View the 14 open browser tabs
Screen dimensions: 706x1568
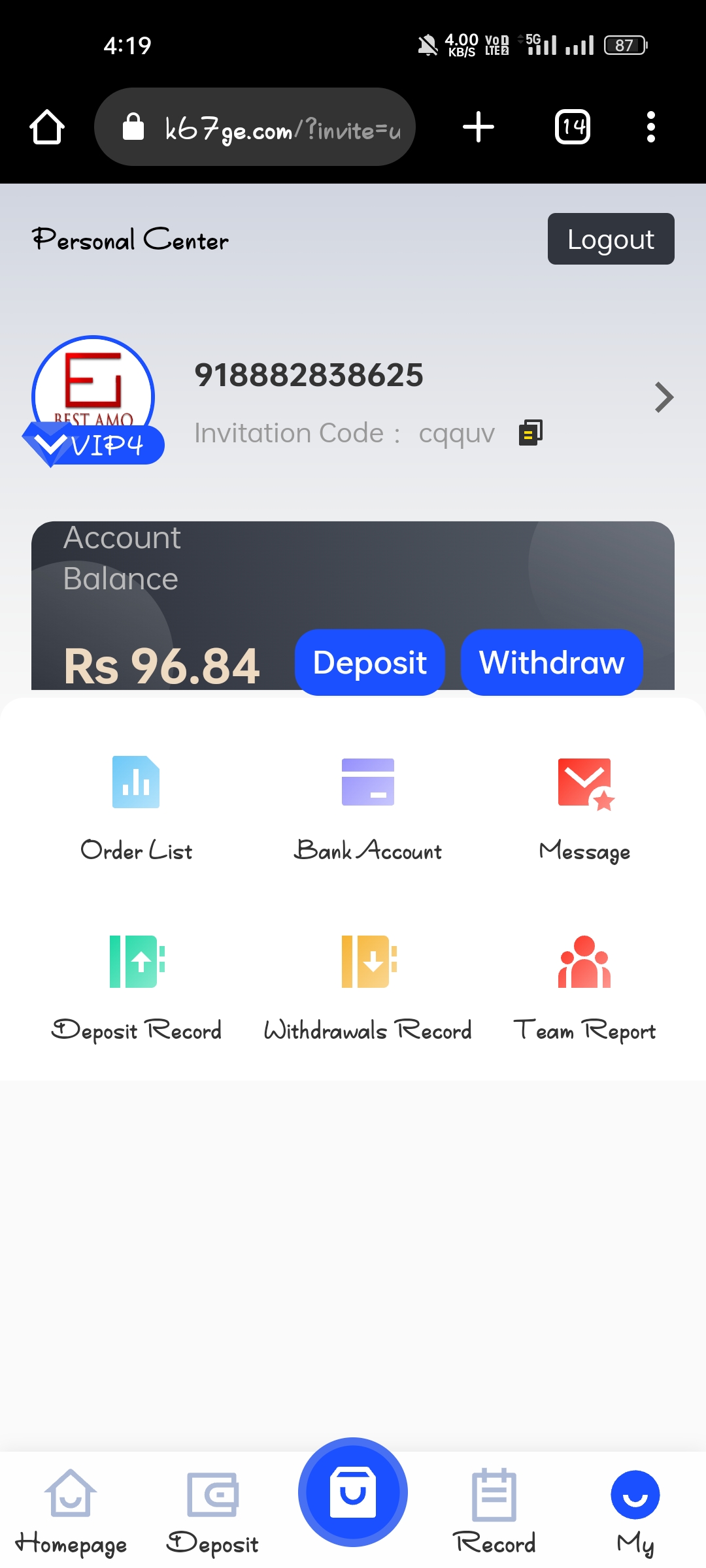point(573,127)
